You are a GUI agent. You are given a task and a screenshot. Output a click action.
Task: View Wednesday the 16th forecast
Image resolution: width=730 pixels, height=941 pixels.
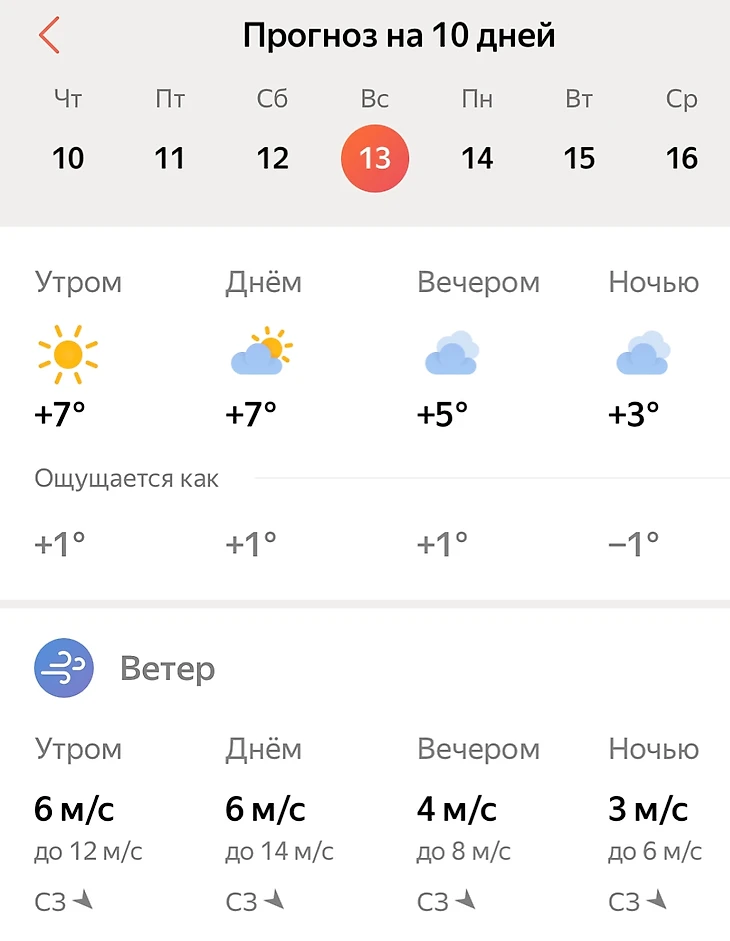pyautogui.click(x=682, y=157)
